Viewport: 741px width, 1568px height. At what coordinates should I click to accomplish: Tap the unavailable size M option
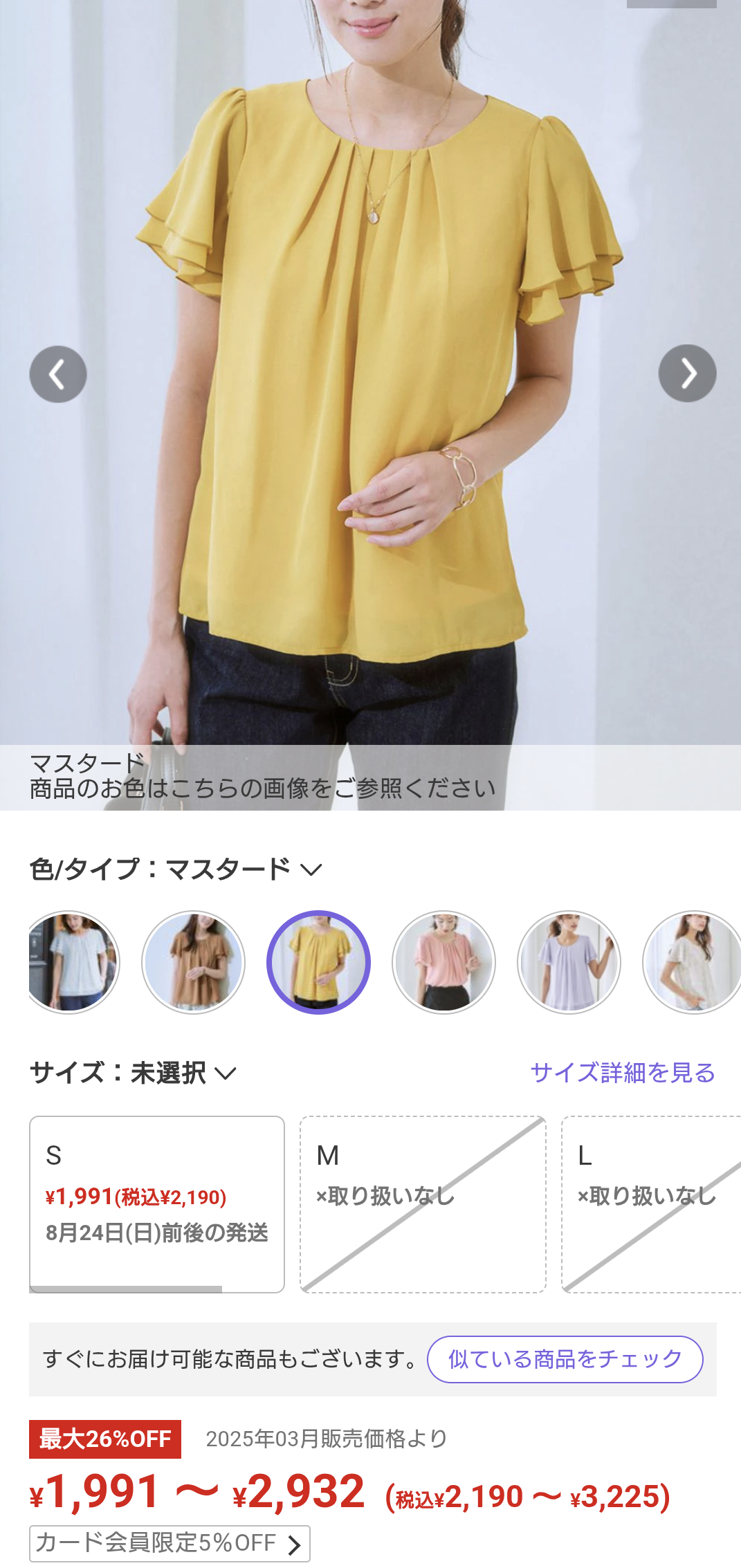(423, 1204)
